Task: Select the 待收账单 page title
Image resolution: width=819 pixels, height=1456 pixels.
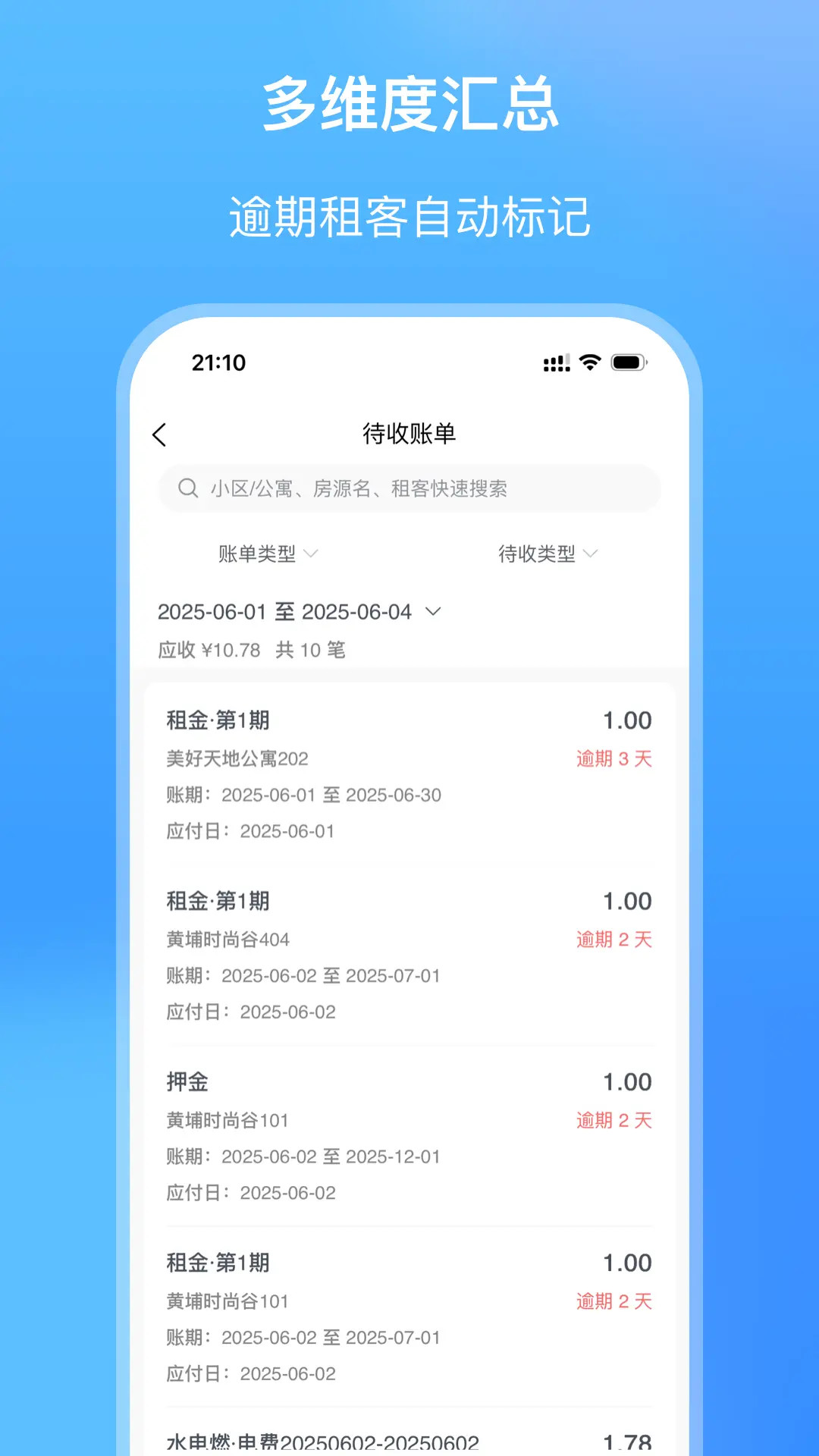Action: click(x=409, y=435)
